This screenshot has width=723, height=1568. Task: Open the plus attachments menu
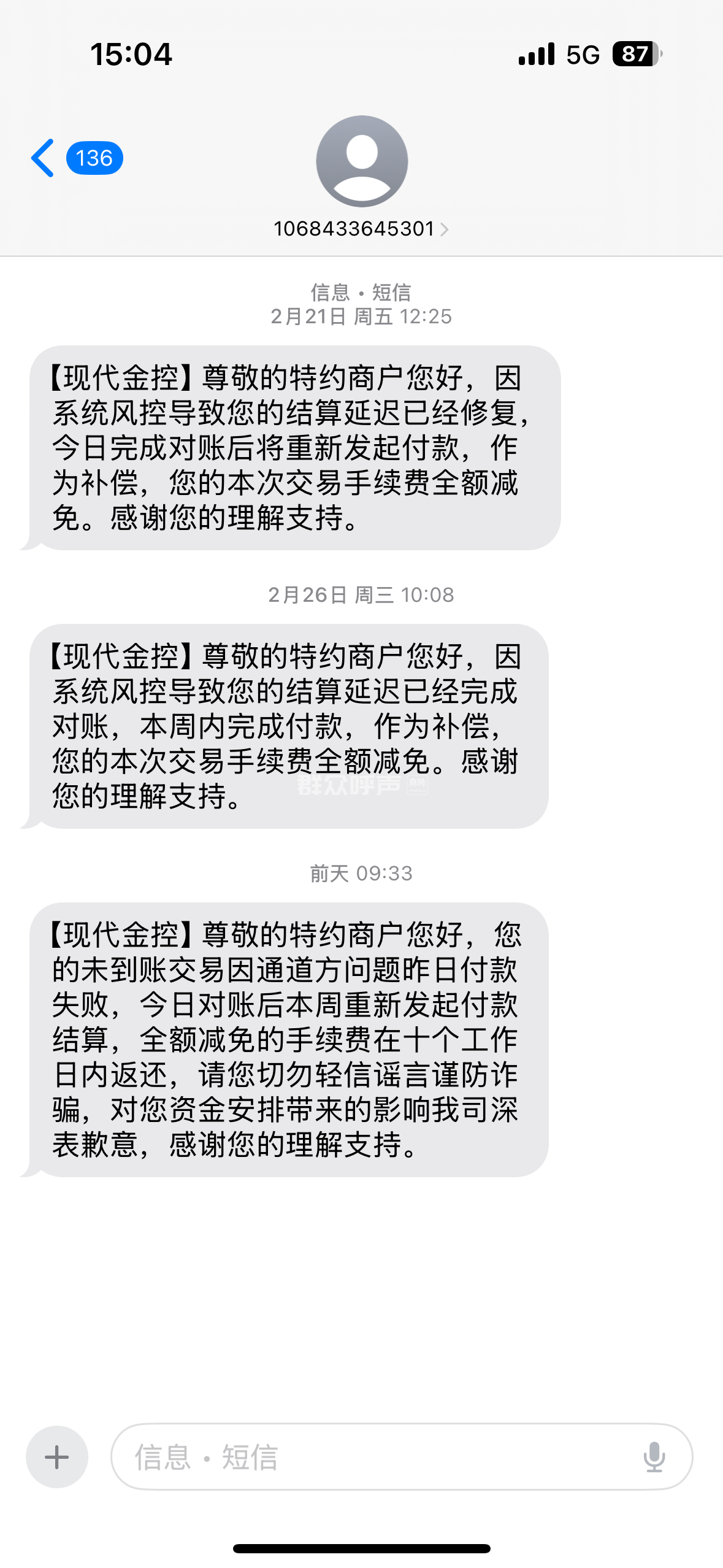point(57,1457)
